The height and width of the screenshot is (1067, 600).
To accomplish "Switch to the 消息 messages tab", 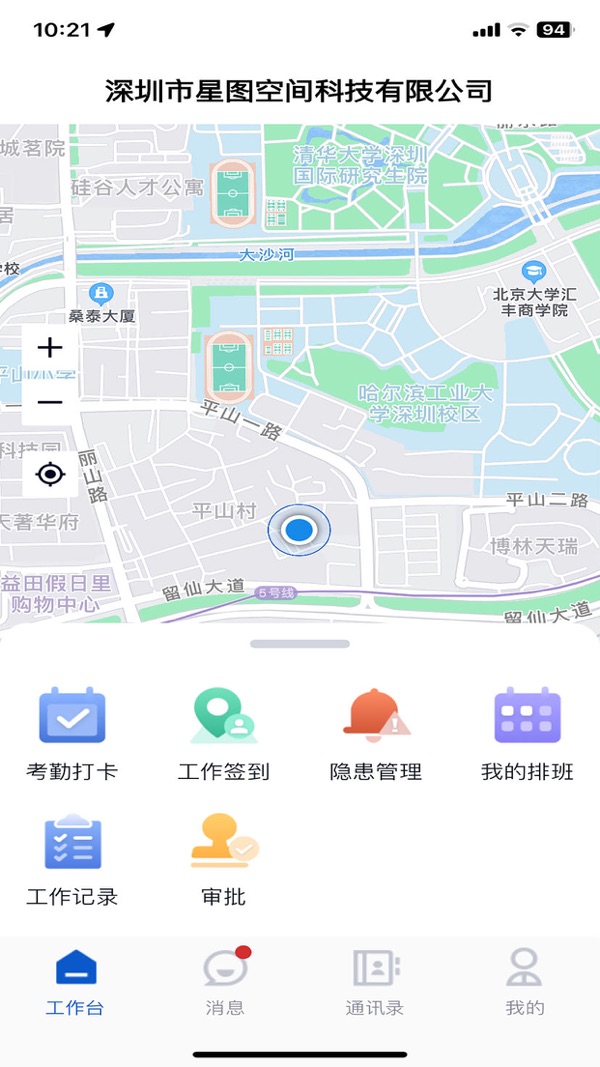I will pyautogui.click(x=224, y=982).
